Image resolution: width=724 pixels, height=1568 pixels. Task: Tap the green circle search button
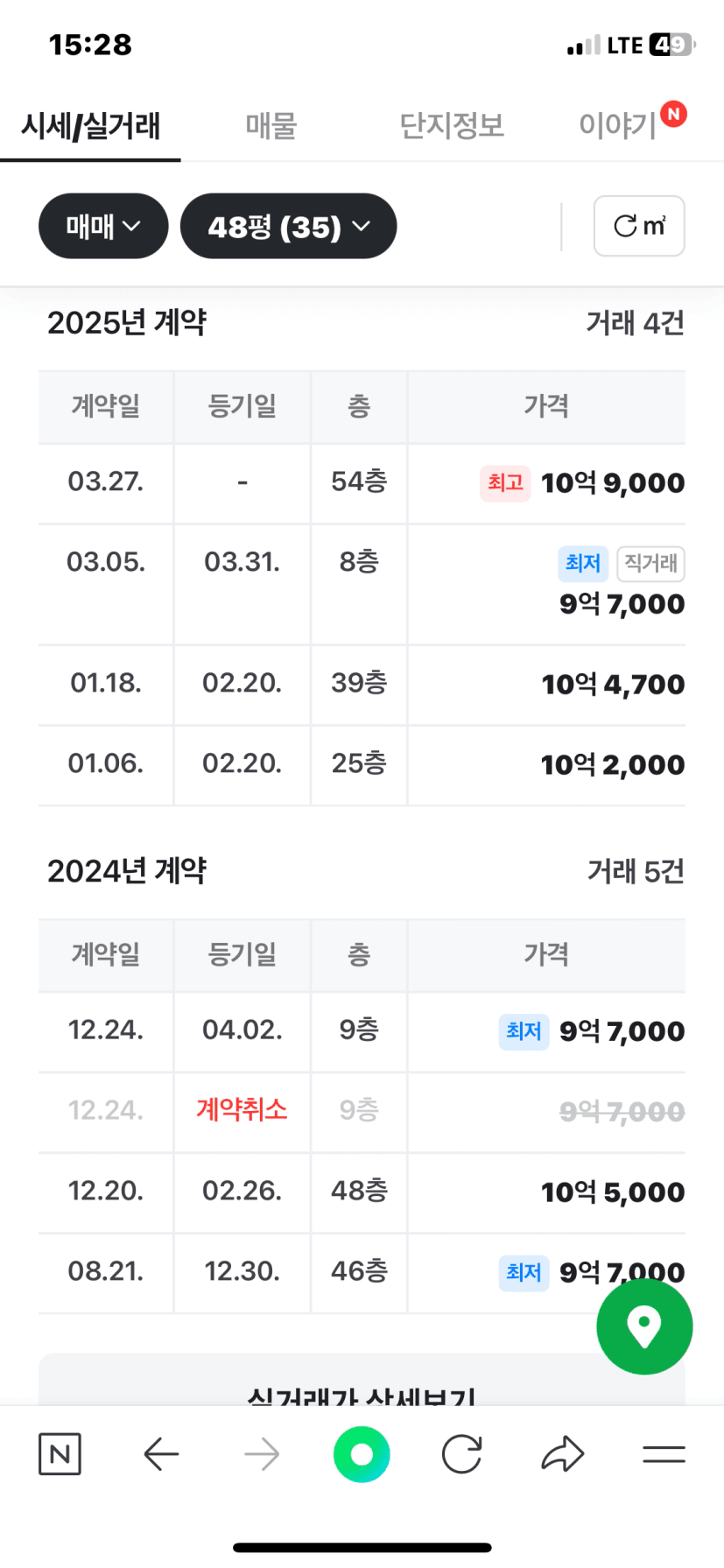click(362, 1454)
